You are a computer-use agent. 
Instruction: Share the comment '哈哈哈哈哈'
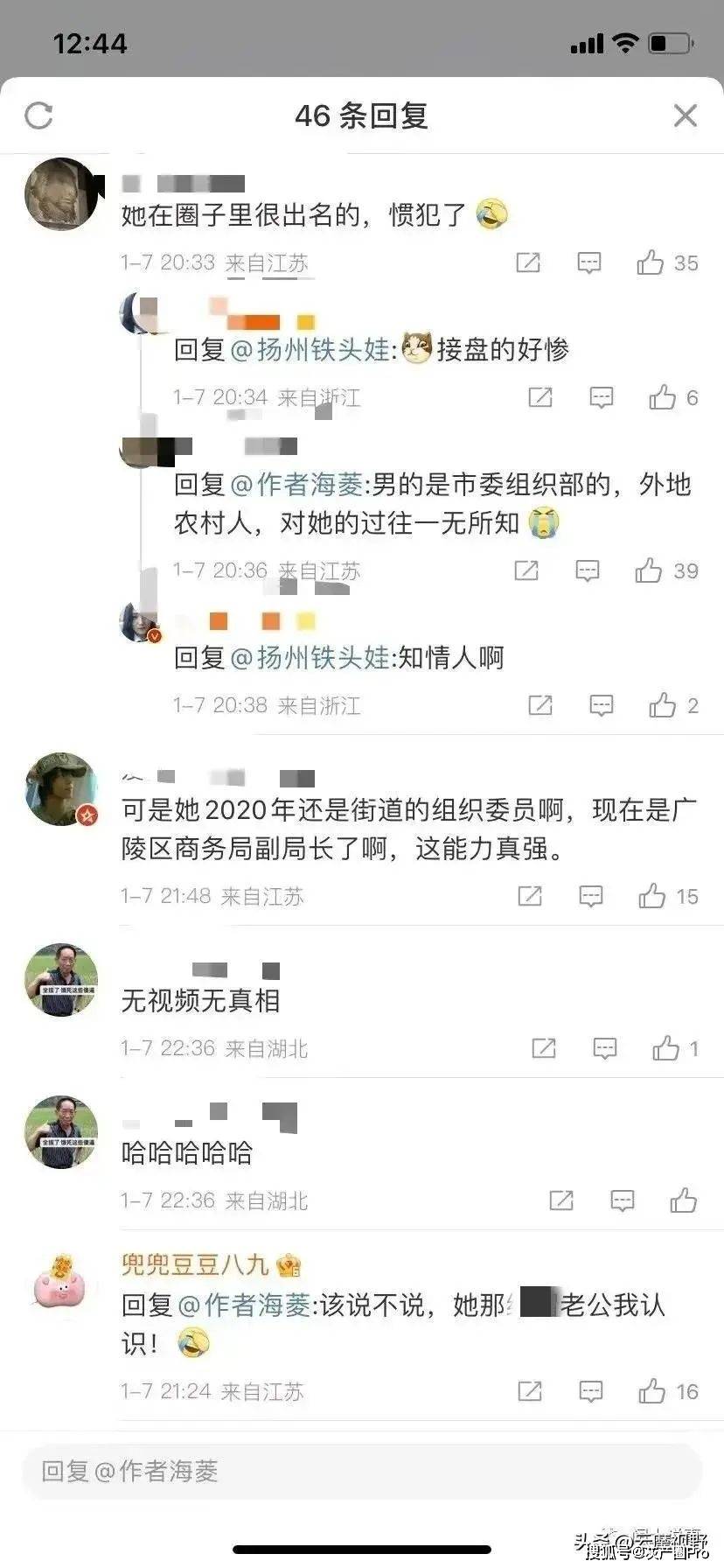(561, 1200)
